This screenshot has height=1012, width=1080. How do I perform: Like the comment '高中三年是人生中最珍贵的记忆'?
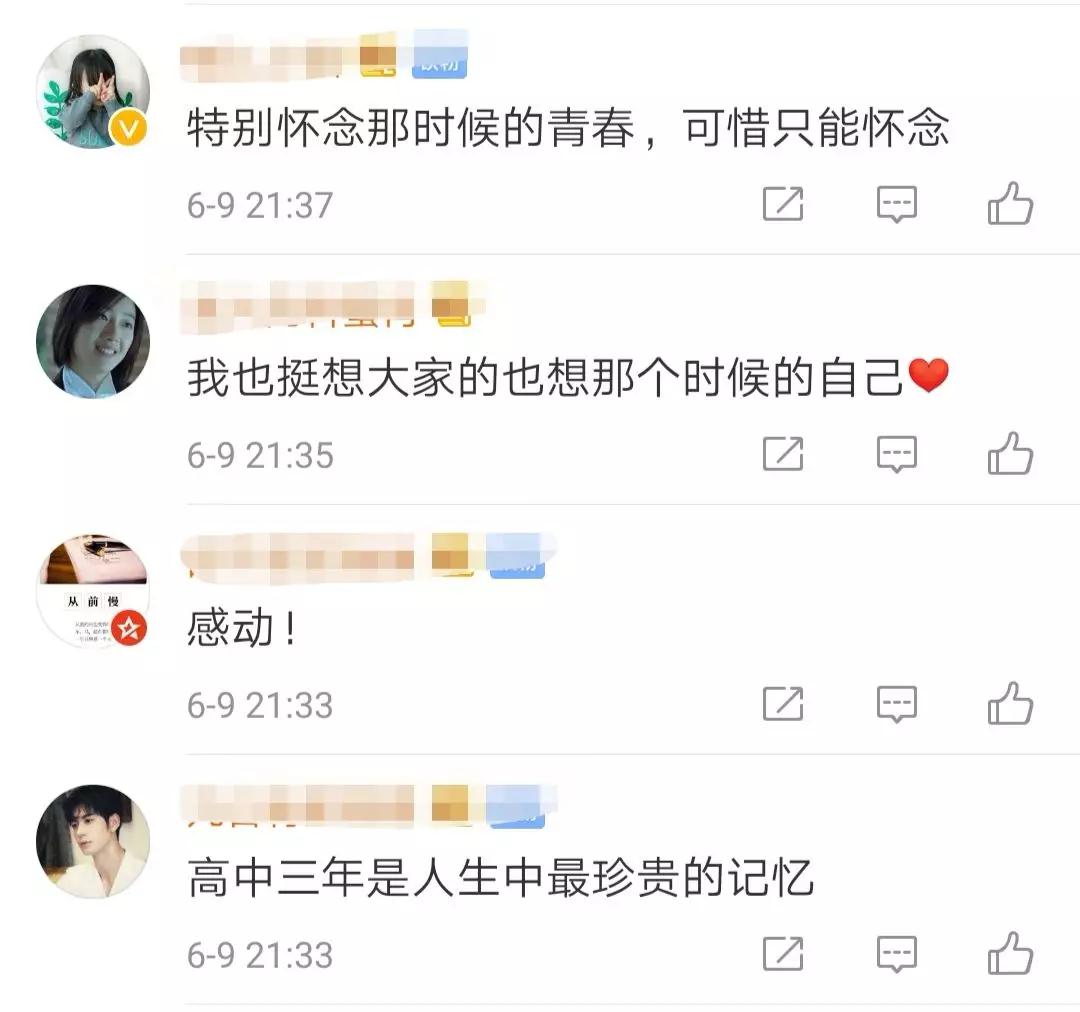click(x=1010, y=954)
